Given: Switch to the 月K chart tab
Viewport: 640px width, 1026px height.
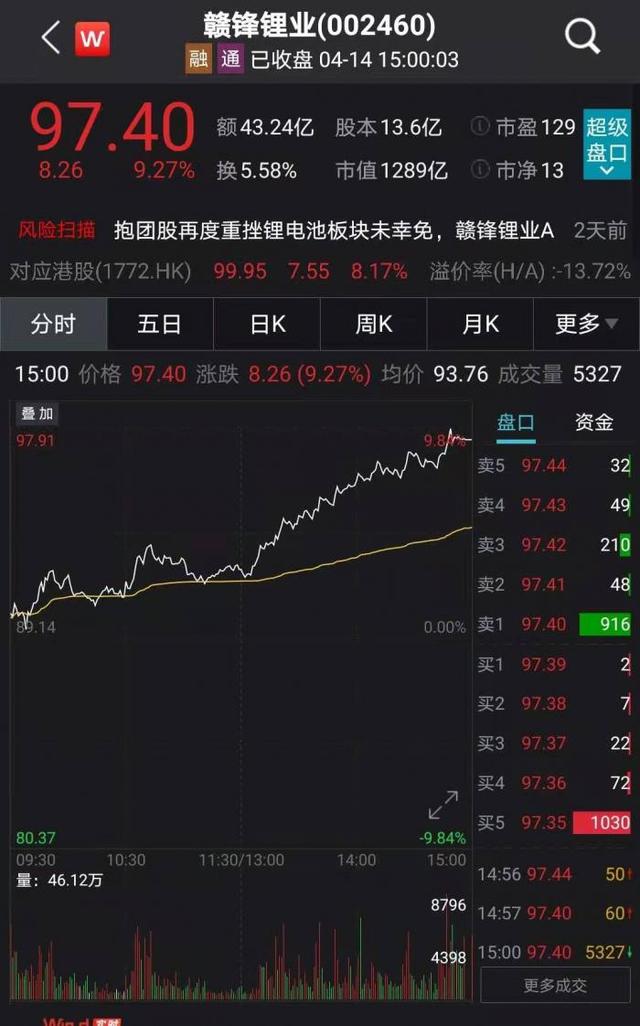Looking at the screenshot, I should 480,324.
